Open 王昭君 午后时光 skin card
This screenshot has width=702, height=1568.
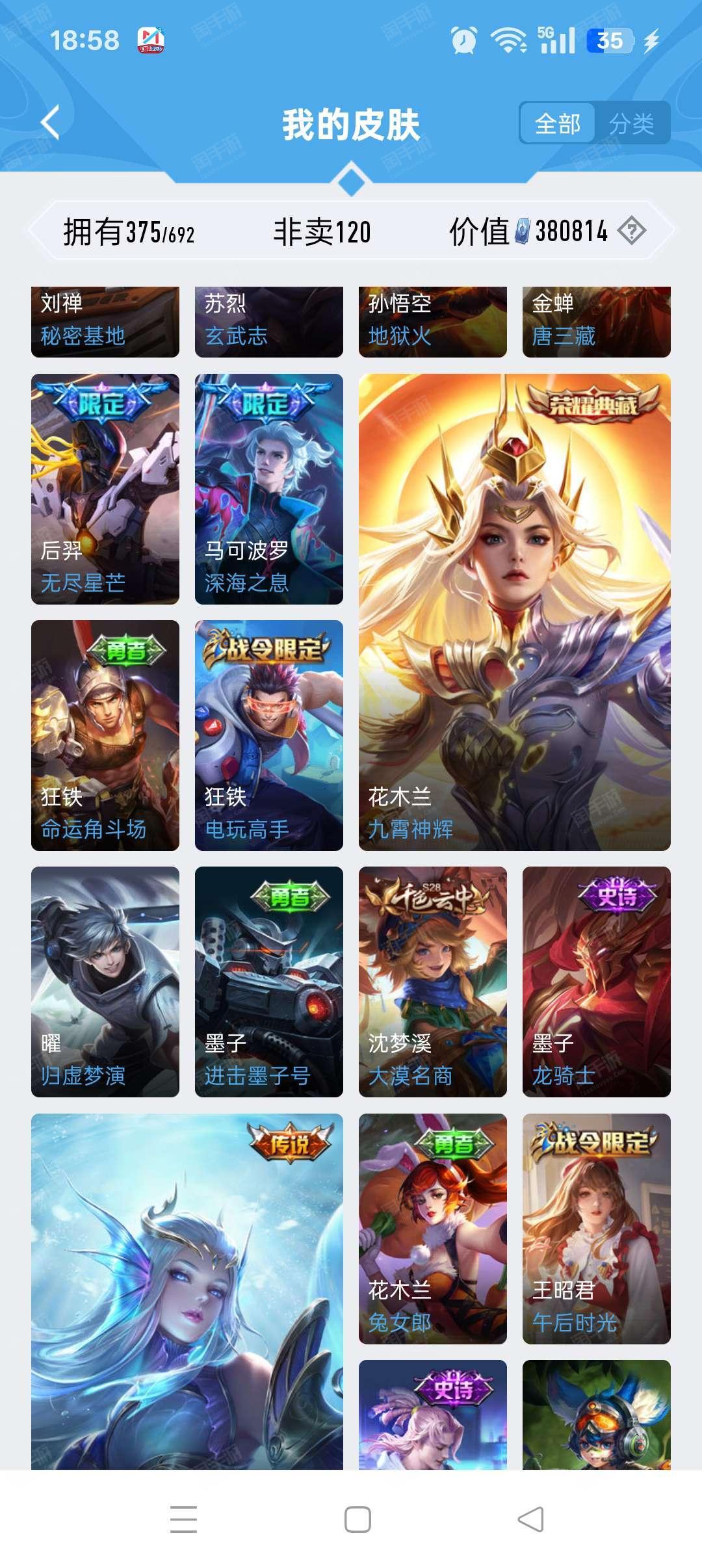[597, 1229]
